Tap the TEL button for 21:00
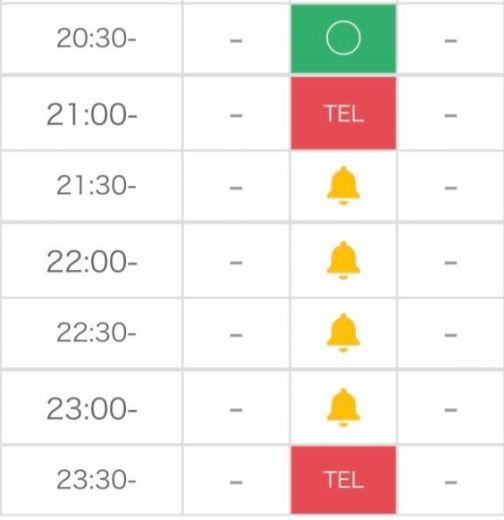This screenshot has width=504, height=520. (x=343, y=113)
